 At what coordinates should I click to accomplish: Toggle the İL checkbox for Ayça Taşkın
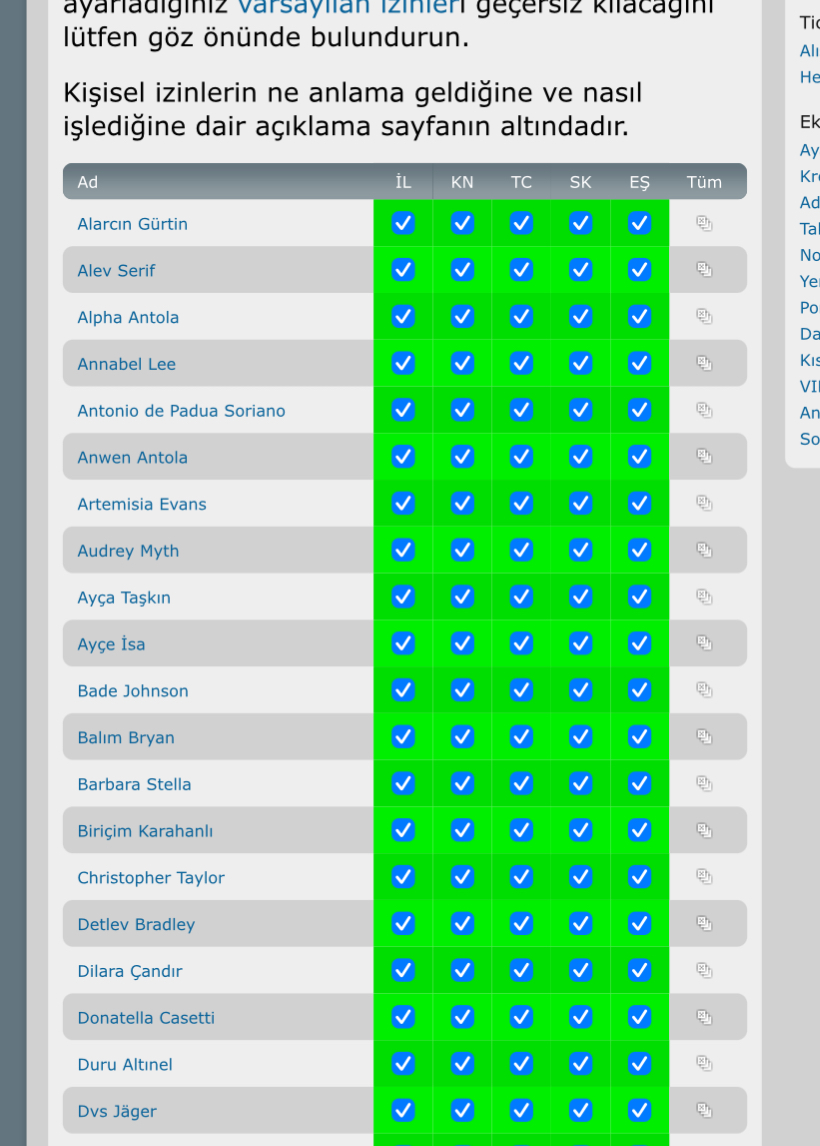[x=403, y=597]
